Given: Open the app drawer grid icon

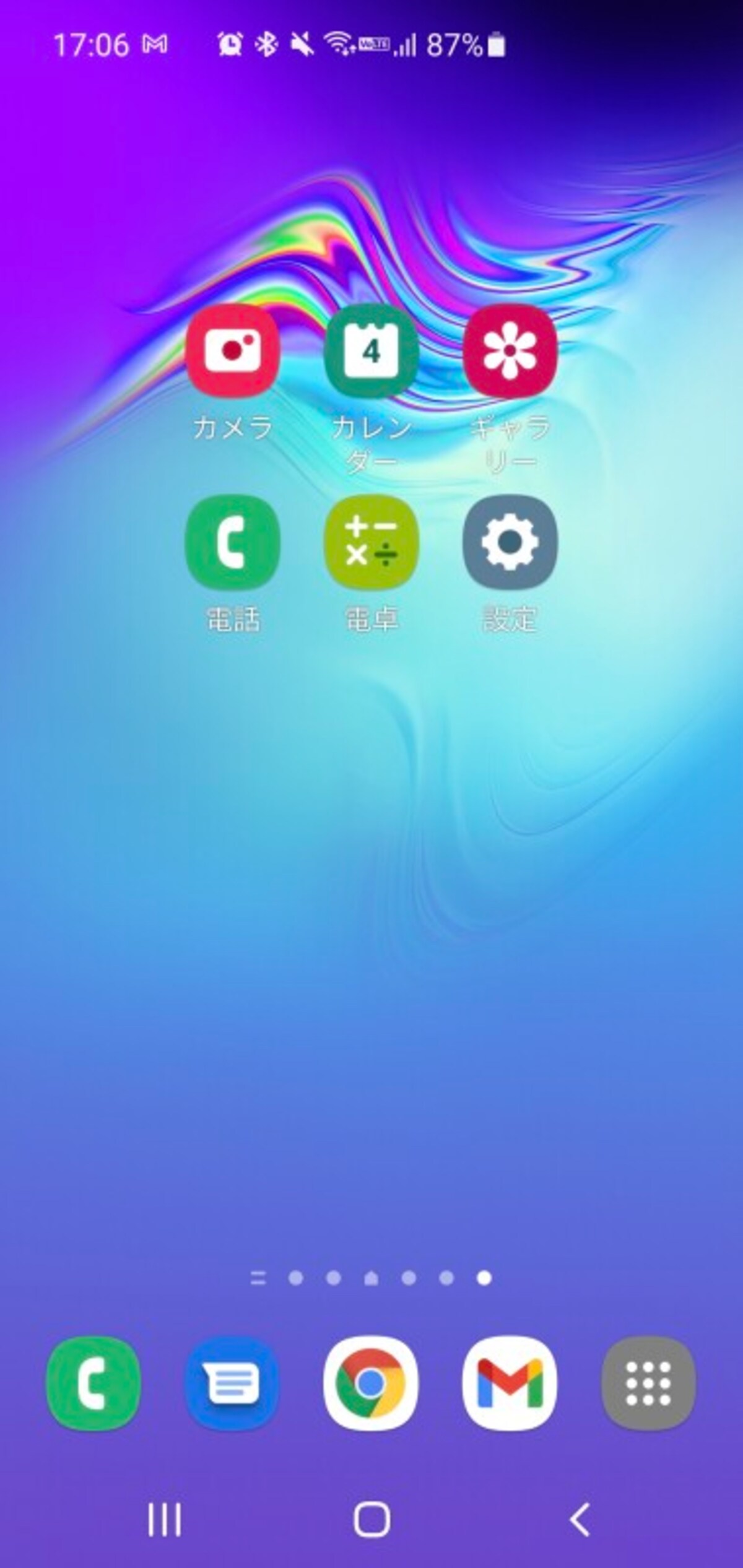Looking at the screenshot, I should 649,1384.
